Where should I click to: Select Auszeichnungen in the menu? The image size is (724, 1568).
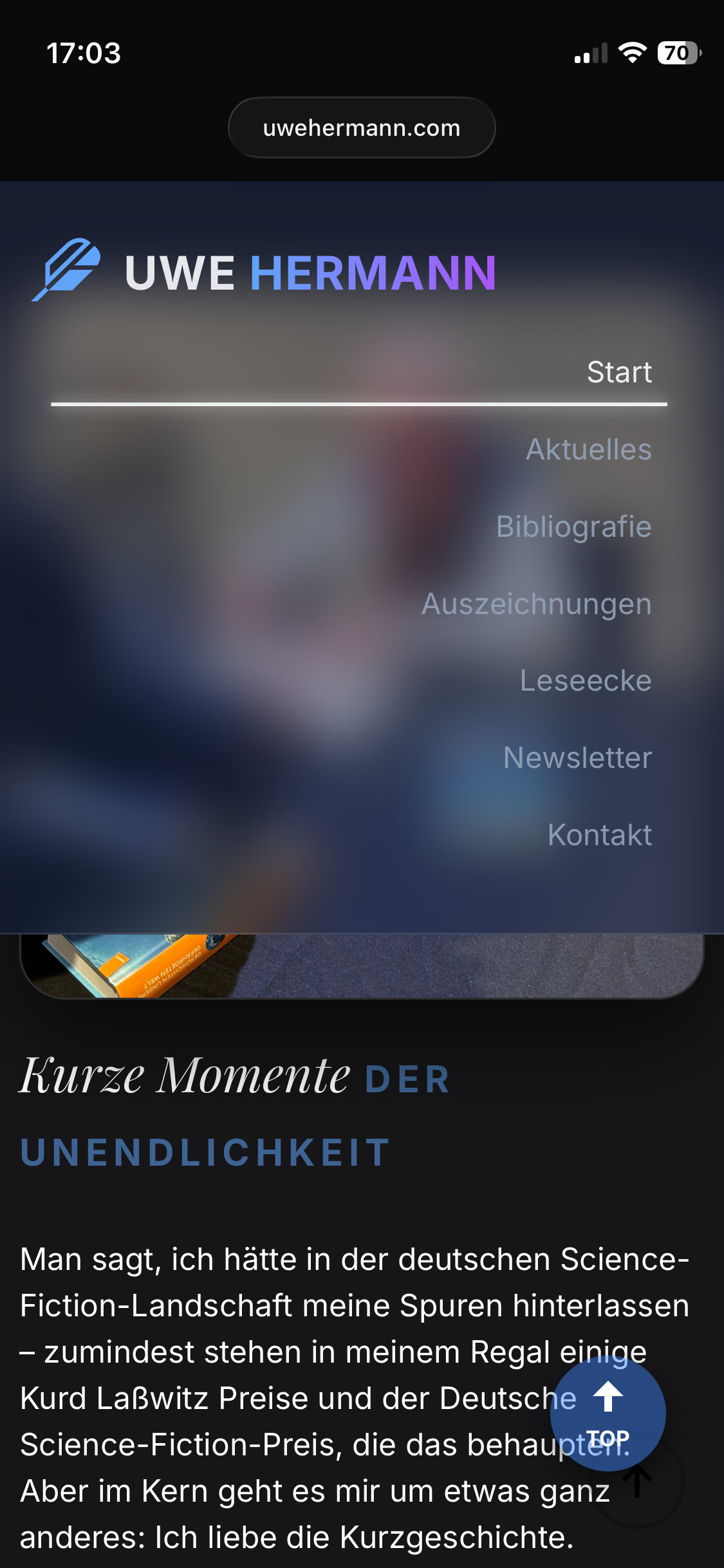coord(536,604)
